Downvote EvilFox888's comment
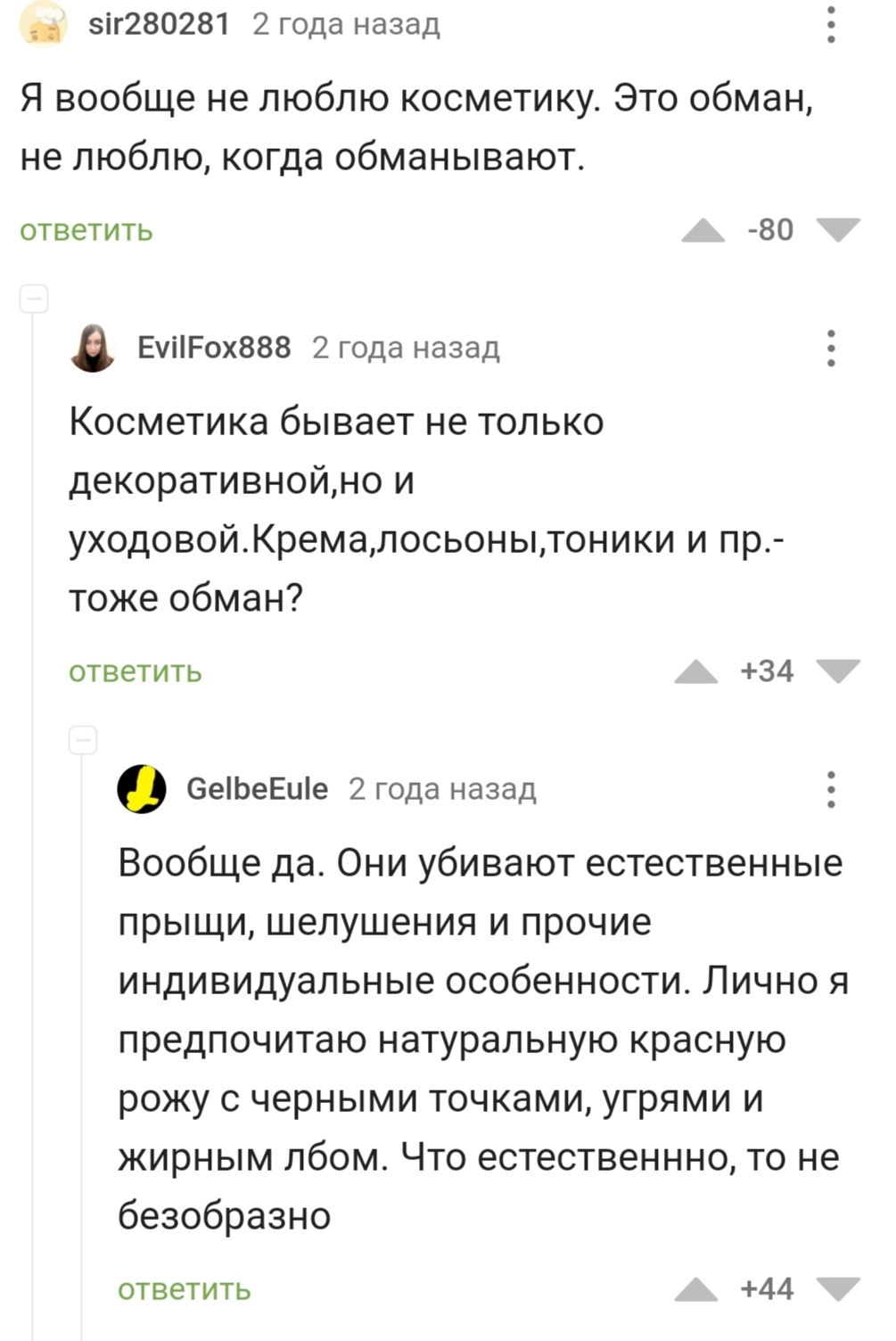Image resolution: width=896 pixels, height=1341 pixels. click(x=838, y=670)
